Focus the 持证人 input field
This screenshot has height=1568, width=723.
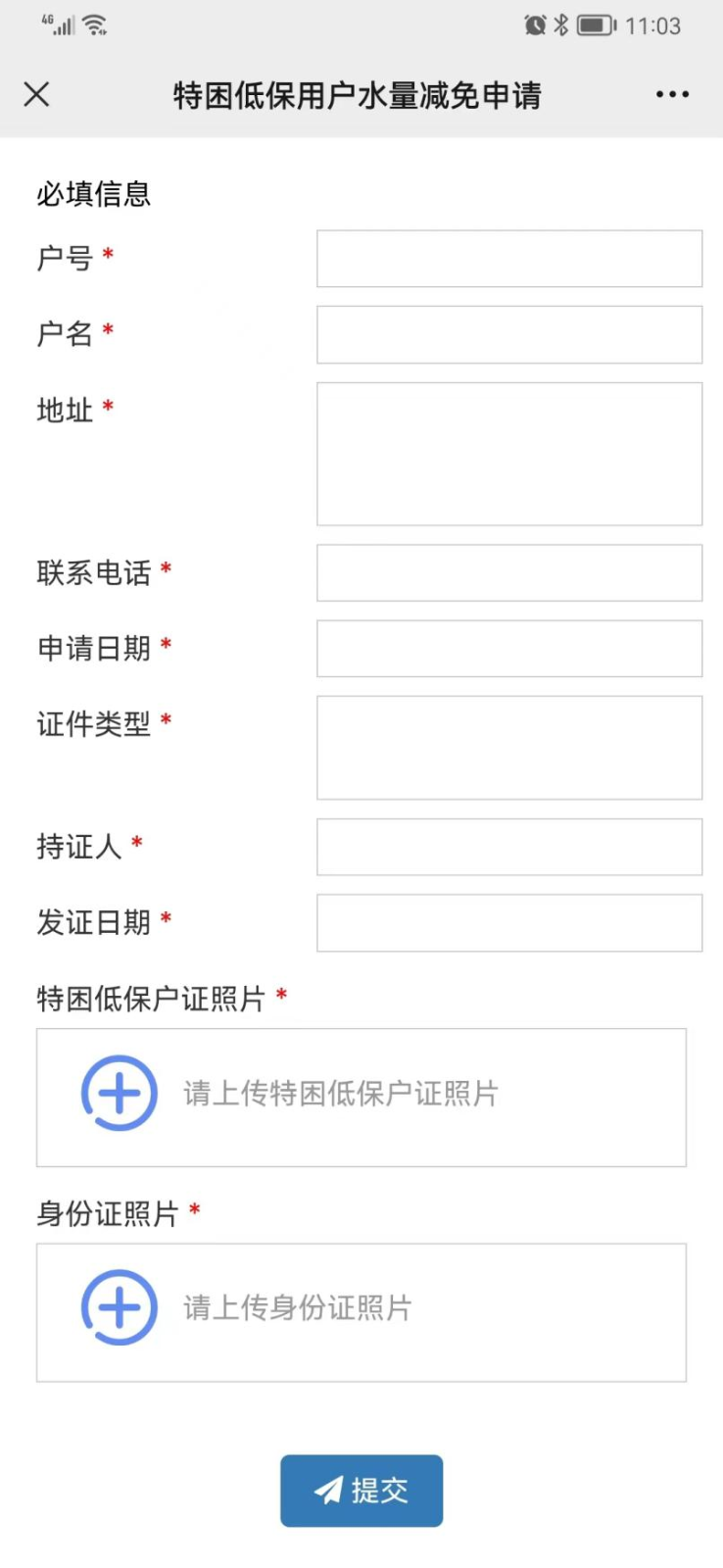(509, 847)
